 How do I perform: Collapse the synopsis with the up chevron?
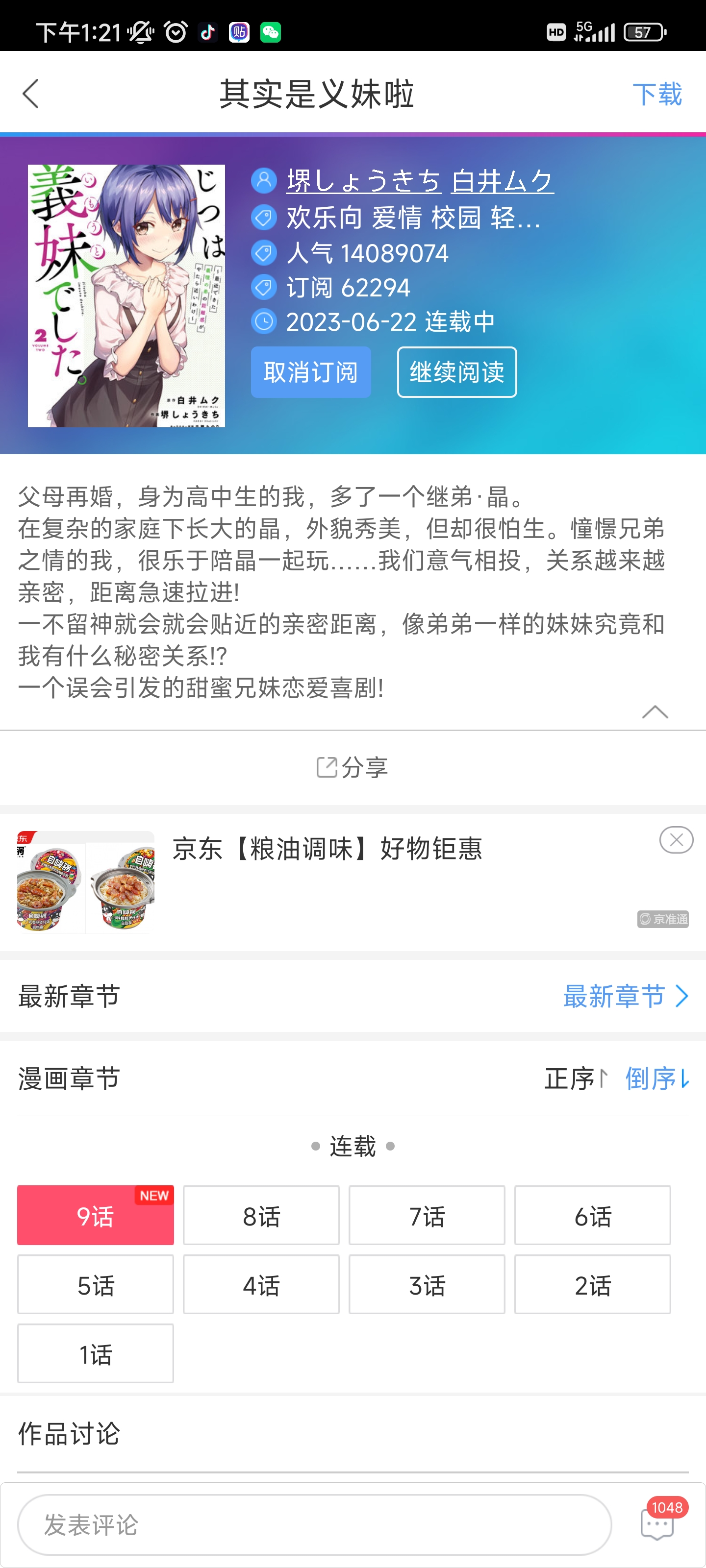655,711
